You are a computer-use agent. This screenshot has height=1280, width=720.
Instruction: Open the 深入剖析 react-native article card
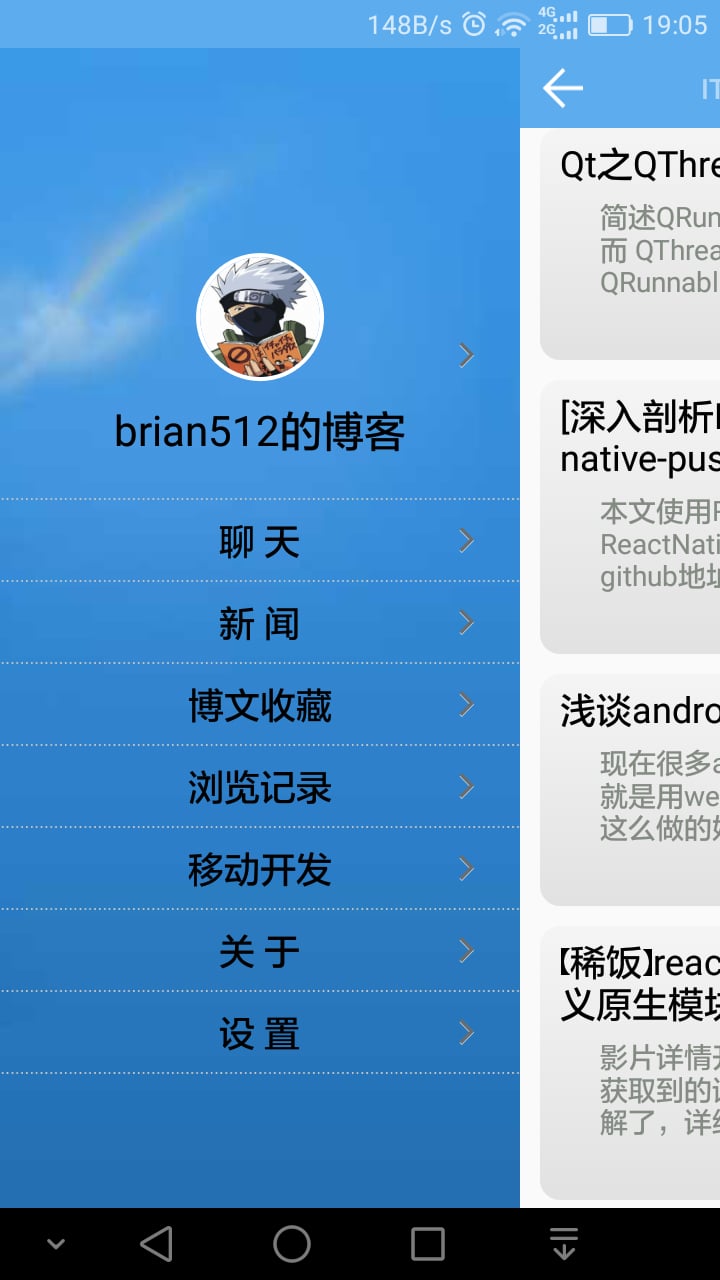click(x=630, y=515)
